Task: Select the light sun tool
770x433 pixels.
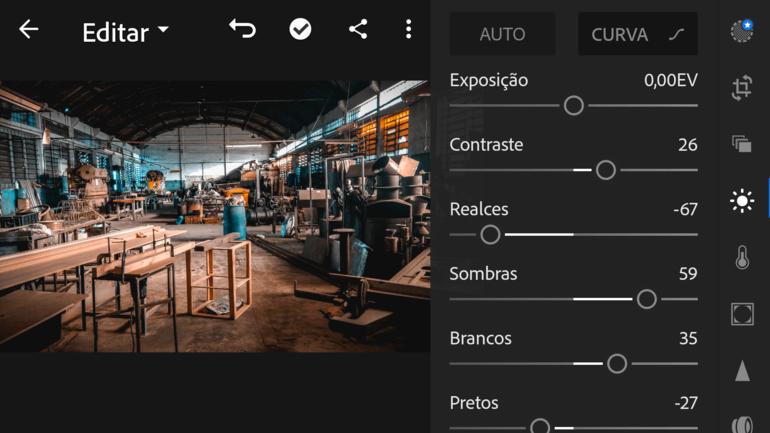Action: tap(742, 201)
